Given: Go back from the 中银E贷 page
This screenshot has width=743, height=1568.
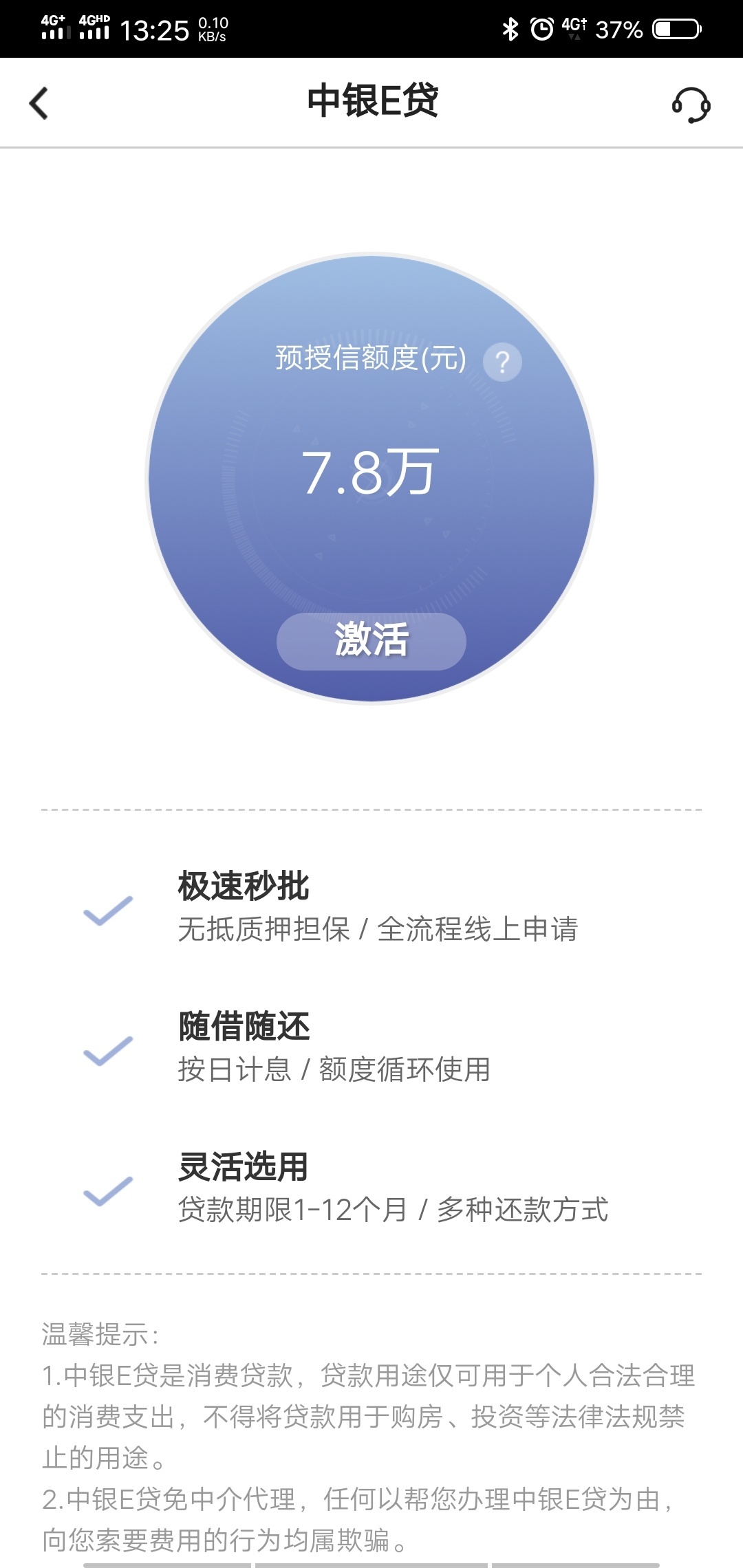Looking at the screenshot, I should (39, 103).
